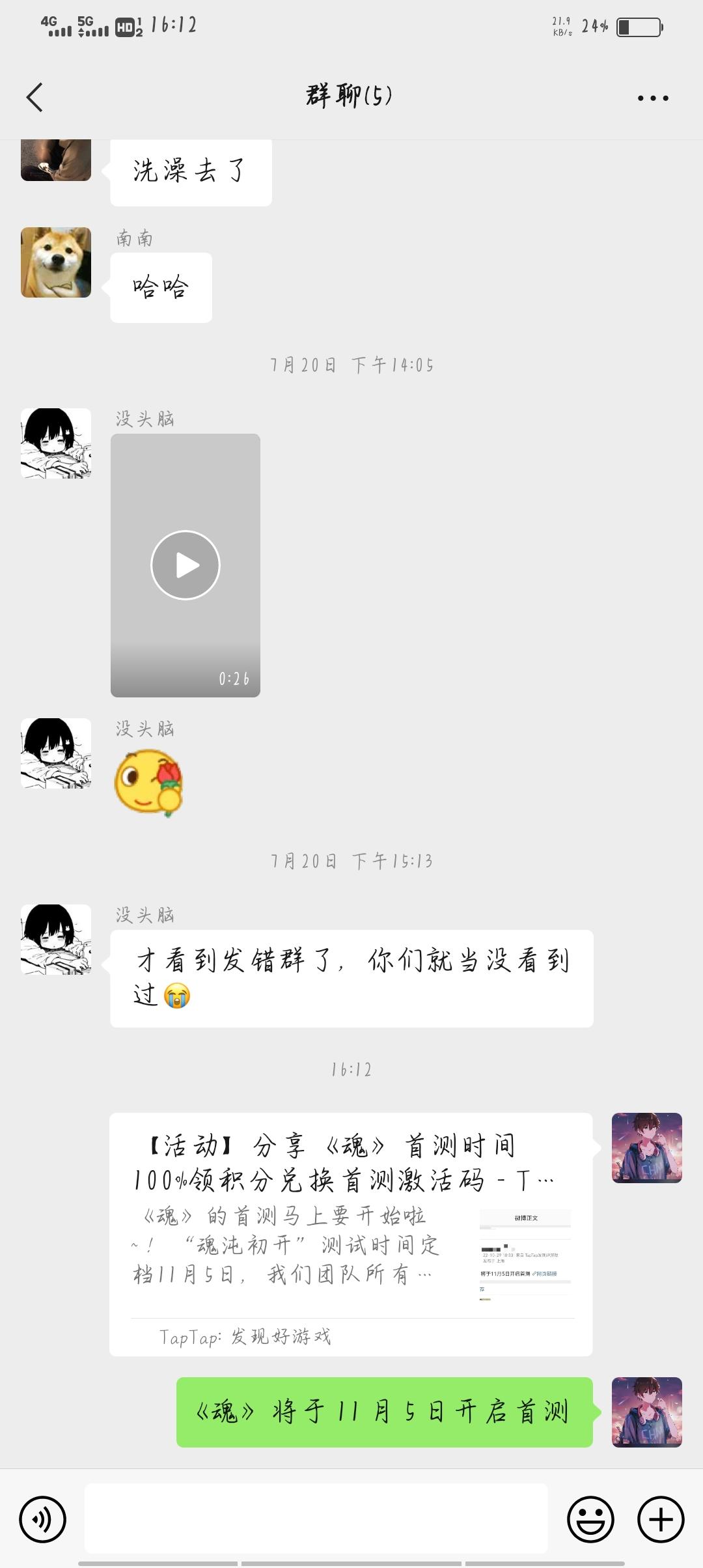Go back from the group chat
Screen dimensions: 703x1568
point(35,98)
